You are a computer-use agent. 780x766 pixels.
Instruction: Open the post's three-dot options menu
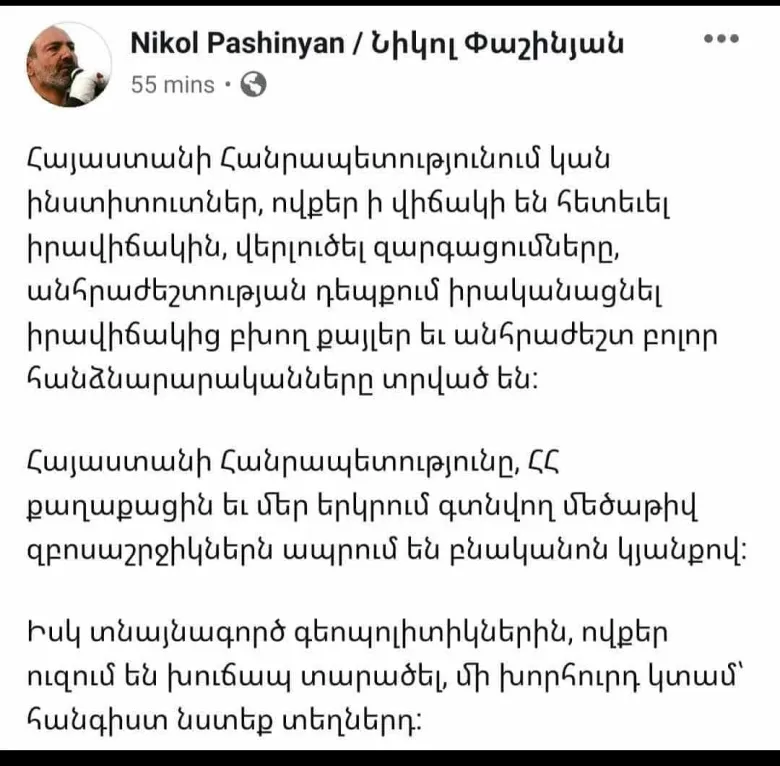(x=721, y=40)
